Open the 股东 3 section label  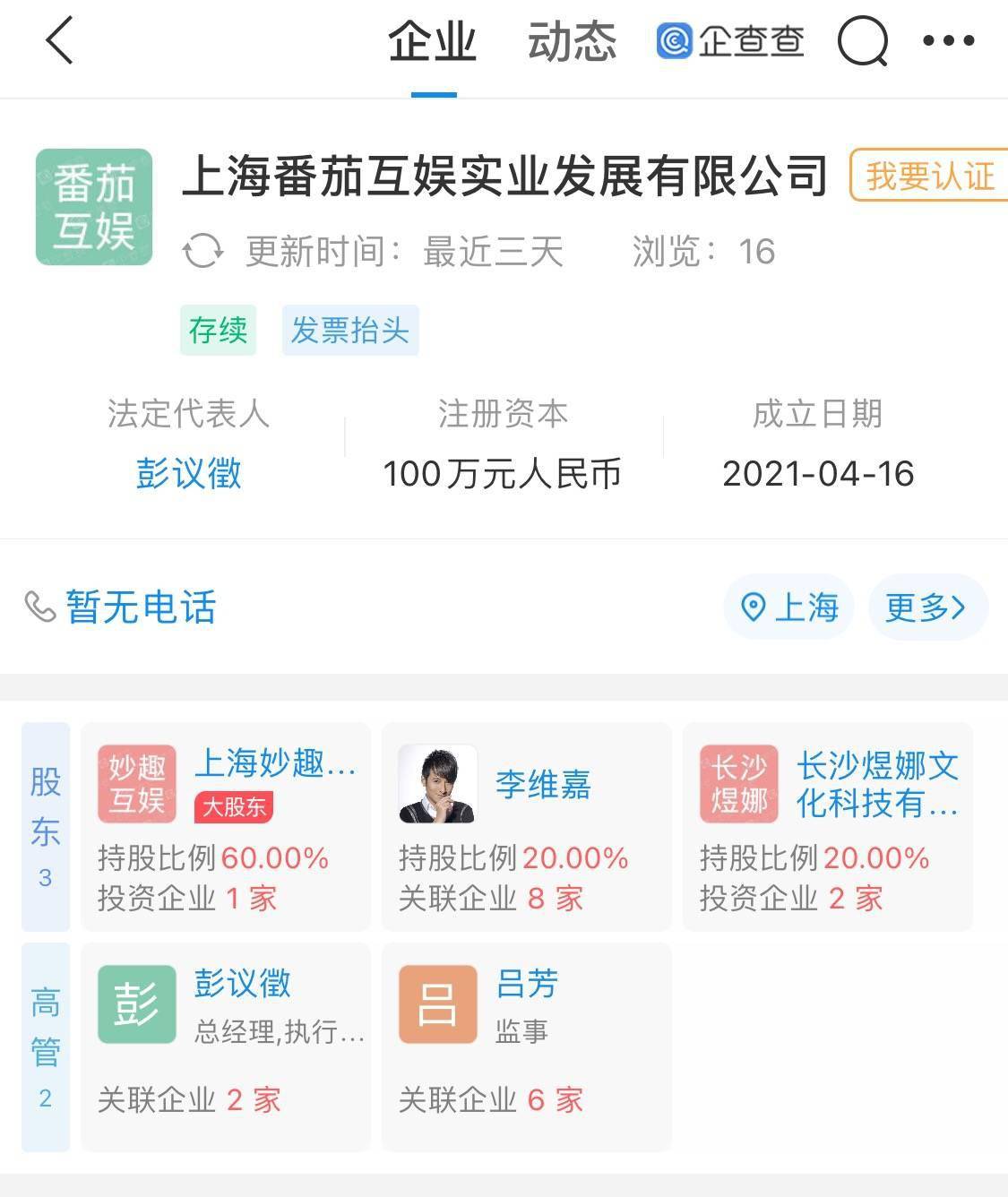pyautogui.click(x=46, y=826)
